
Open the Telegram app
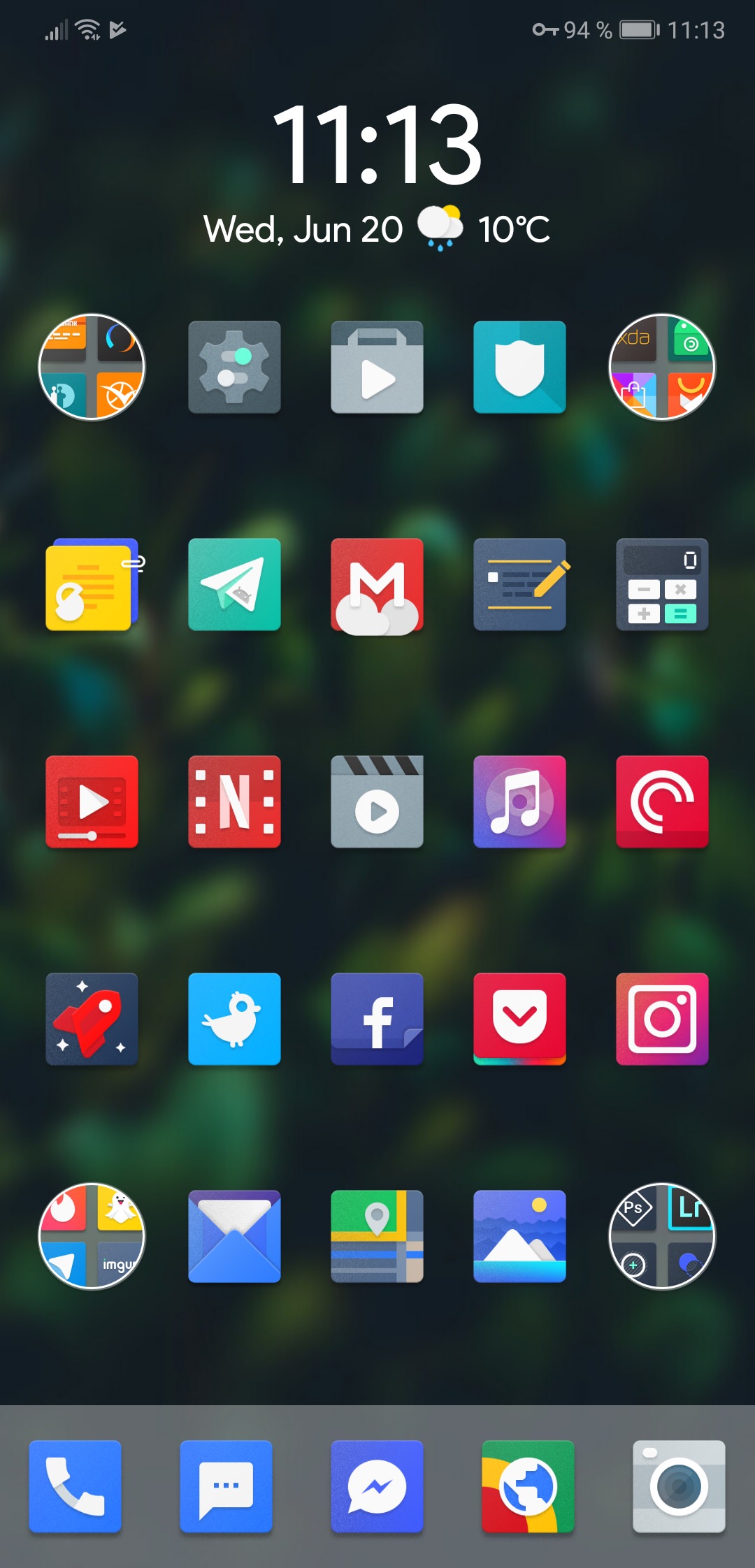click(234, 585)
